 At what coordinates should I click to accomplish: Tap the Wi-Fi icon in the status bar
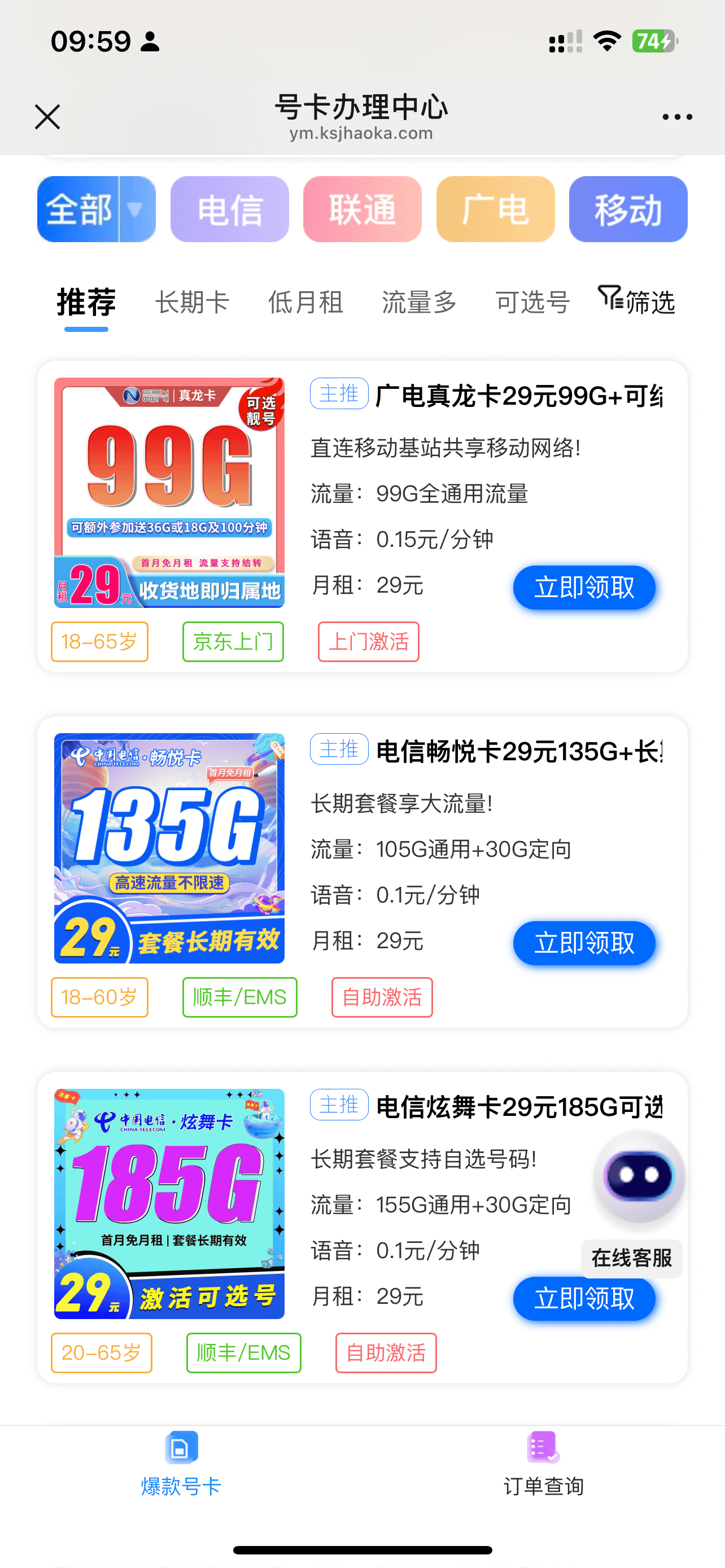pos(606,41)
